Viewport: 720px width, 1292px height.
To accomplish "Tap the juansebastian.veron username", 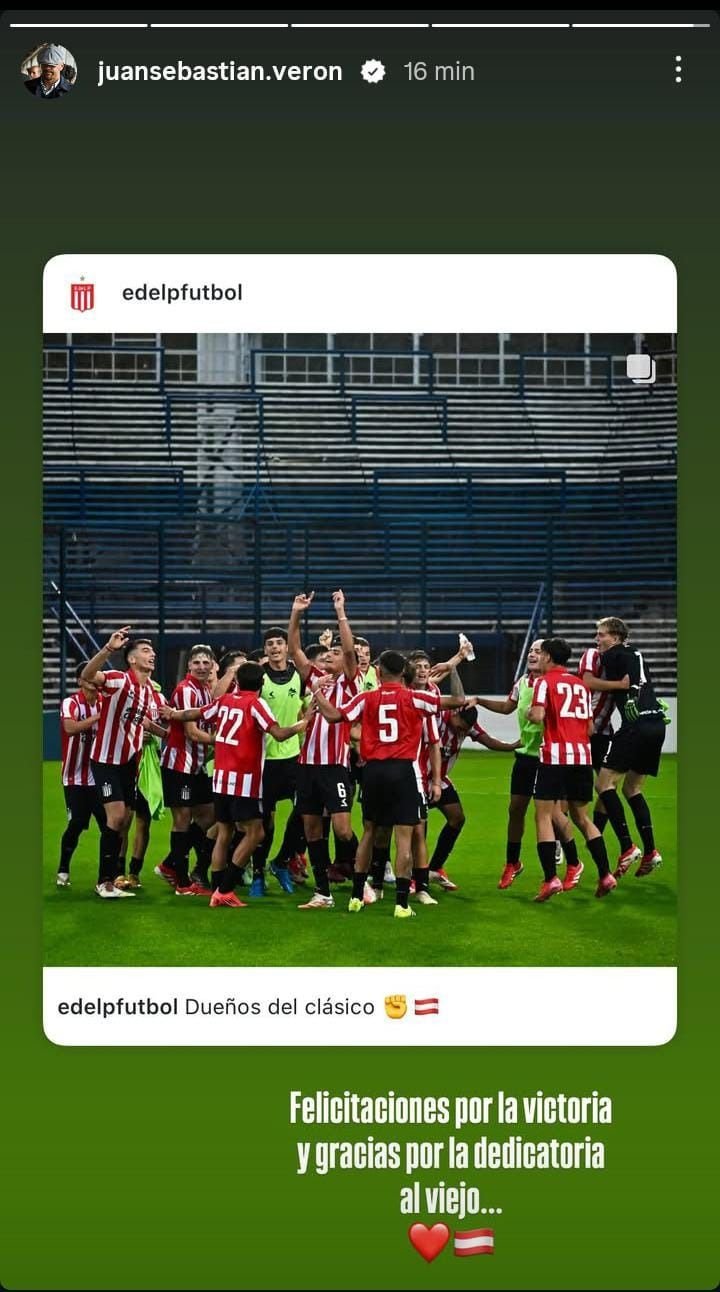I will click(220, 72).
